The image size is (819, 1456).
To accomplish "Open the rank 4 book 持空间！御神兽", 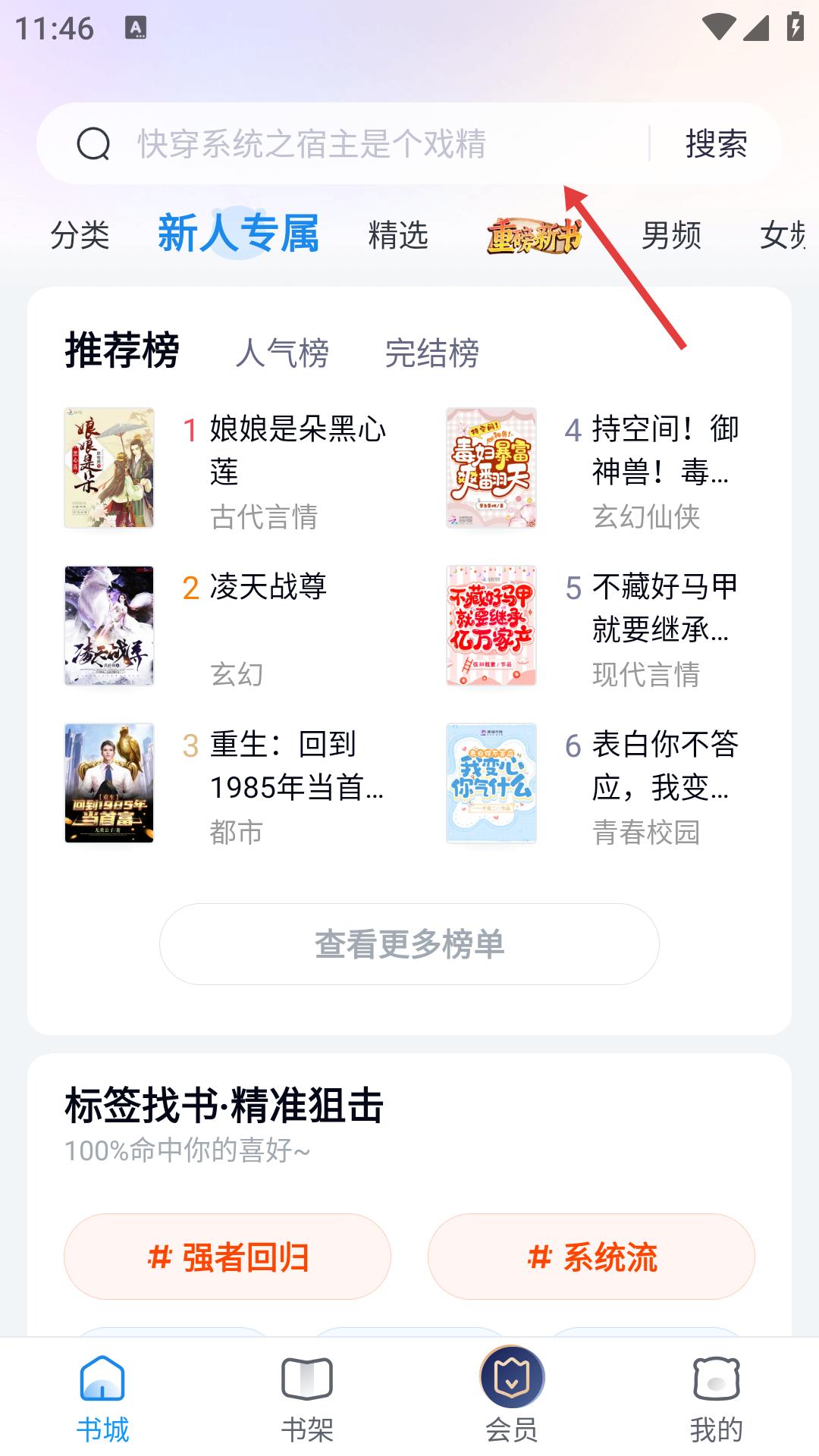I will [664, 449].
